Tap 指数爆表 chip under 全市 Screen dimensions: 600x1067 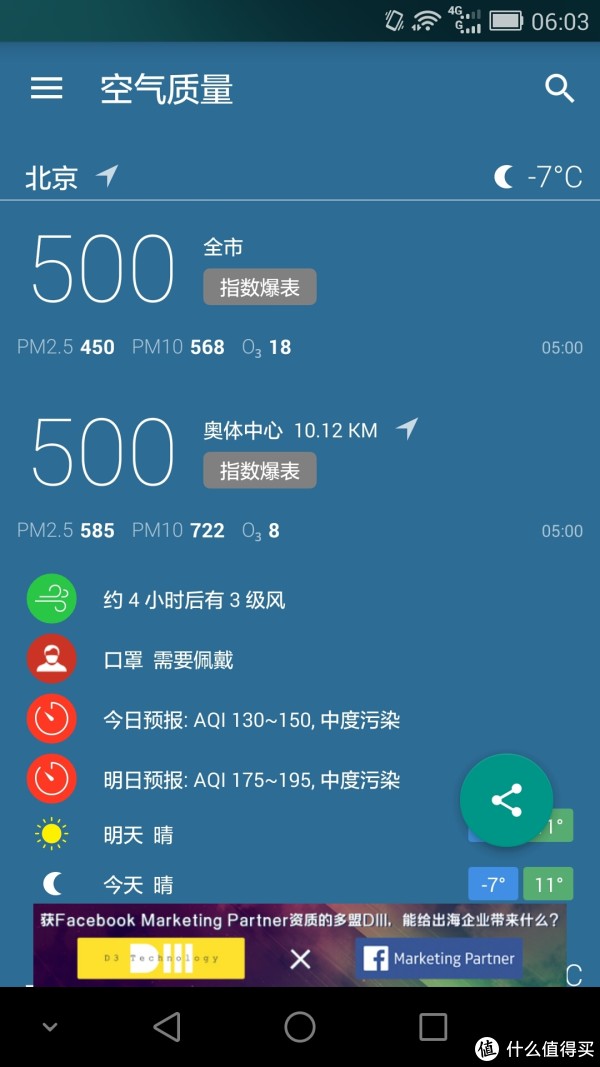coord(260,288)
